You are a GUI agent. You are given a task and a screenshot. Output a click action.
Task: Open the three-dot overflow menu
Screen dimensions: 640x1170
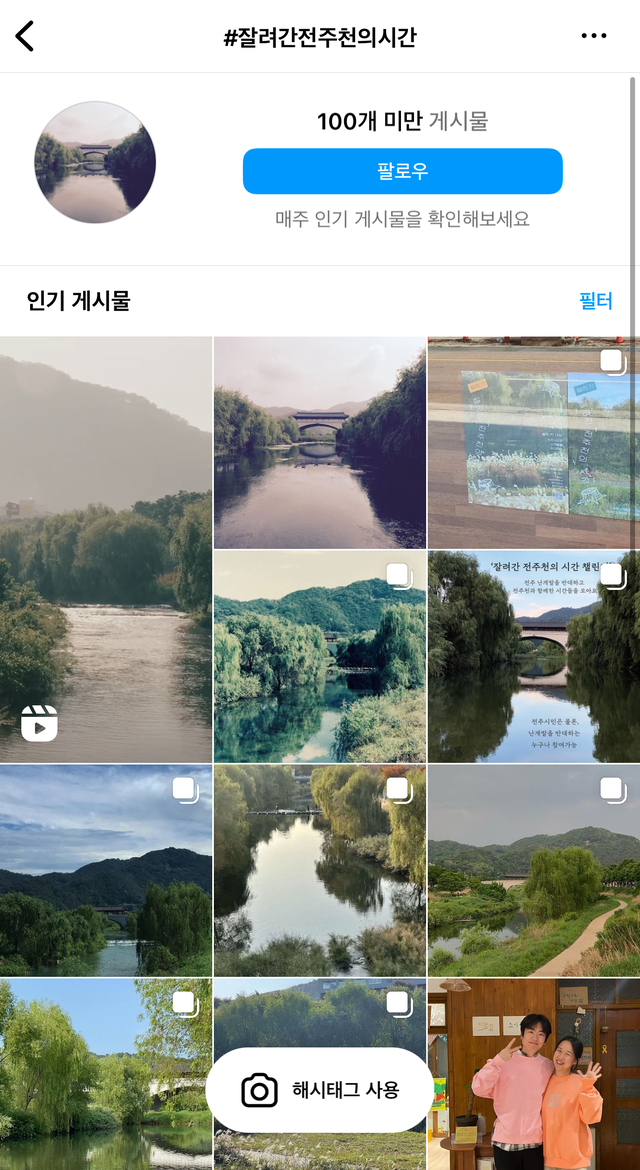pos(594,36)
